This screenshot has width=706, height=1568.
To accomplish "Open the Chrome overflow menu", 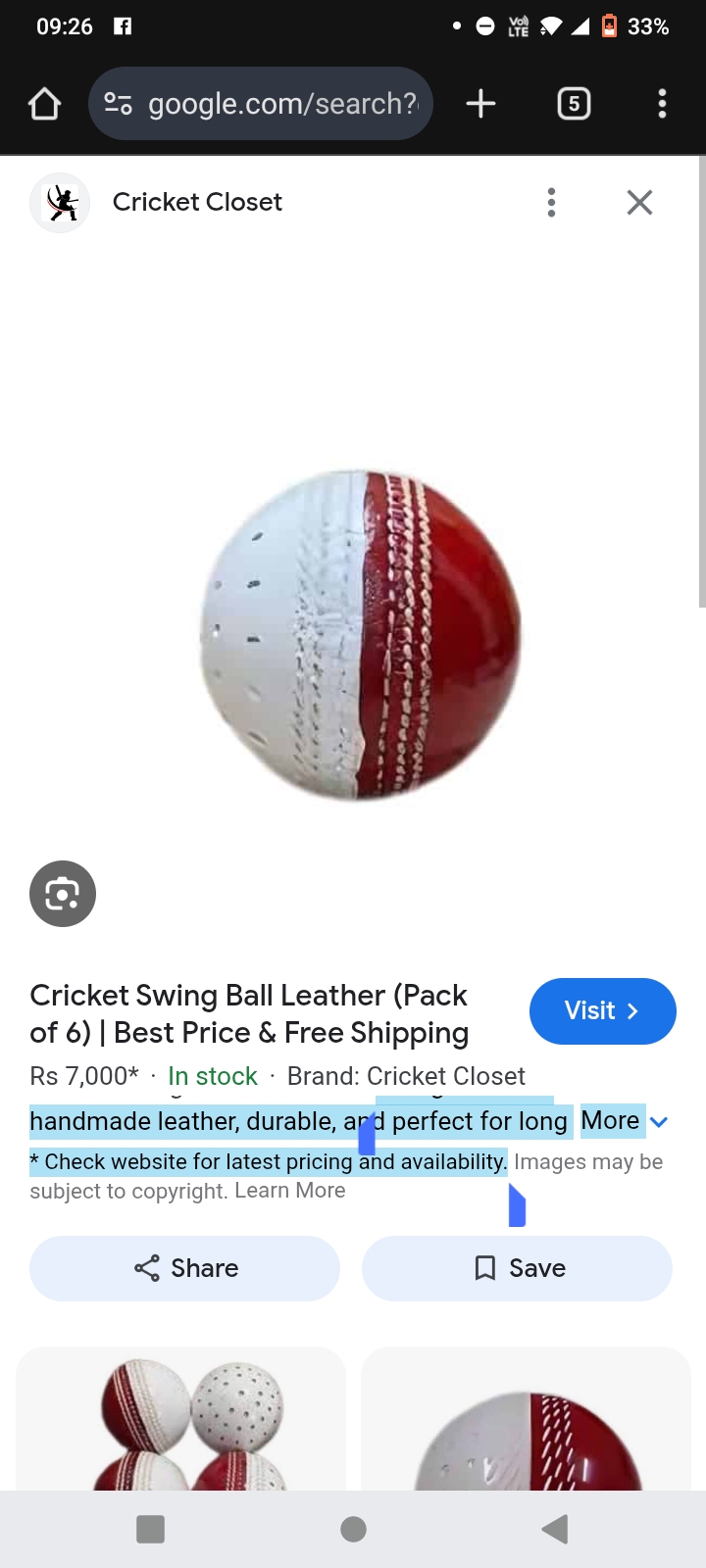I will click(x=663, y=104).
